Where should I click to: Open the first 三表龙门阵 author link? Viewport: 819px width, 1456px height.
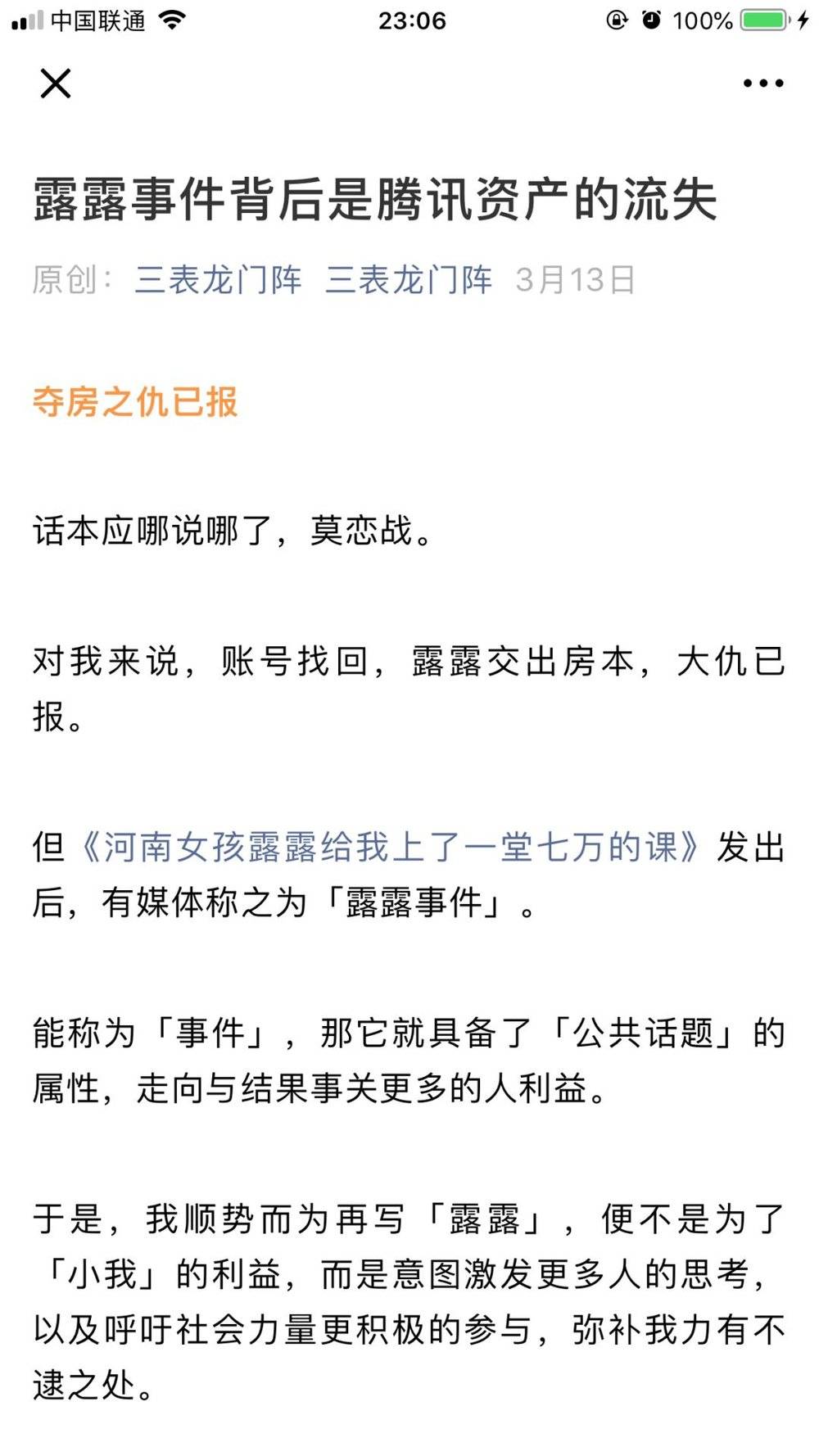[219, 280]
